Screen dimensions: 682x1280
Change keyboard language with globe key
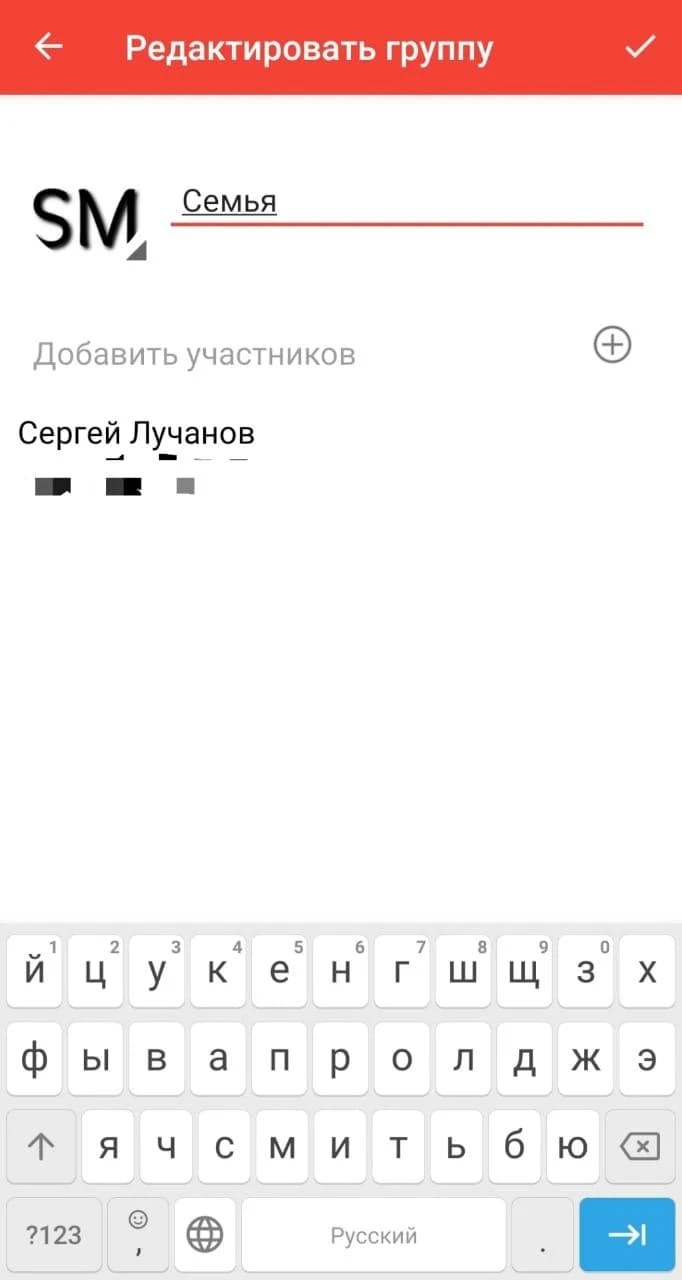[205, 1235]
